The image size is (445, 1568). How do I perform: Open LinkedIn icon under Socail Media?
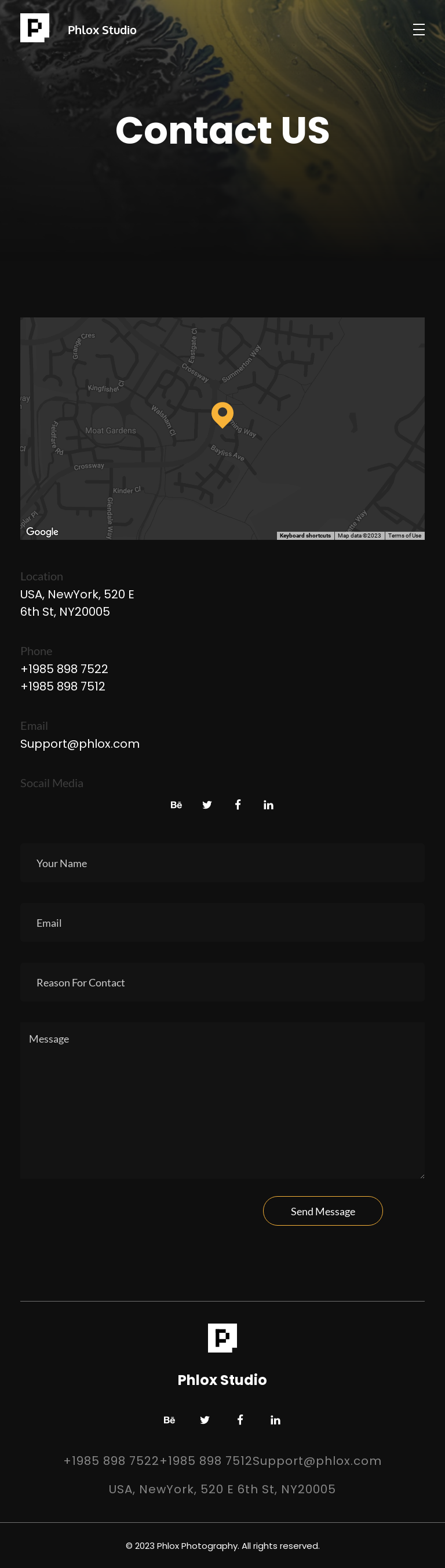268,805
